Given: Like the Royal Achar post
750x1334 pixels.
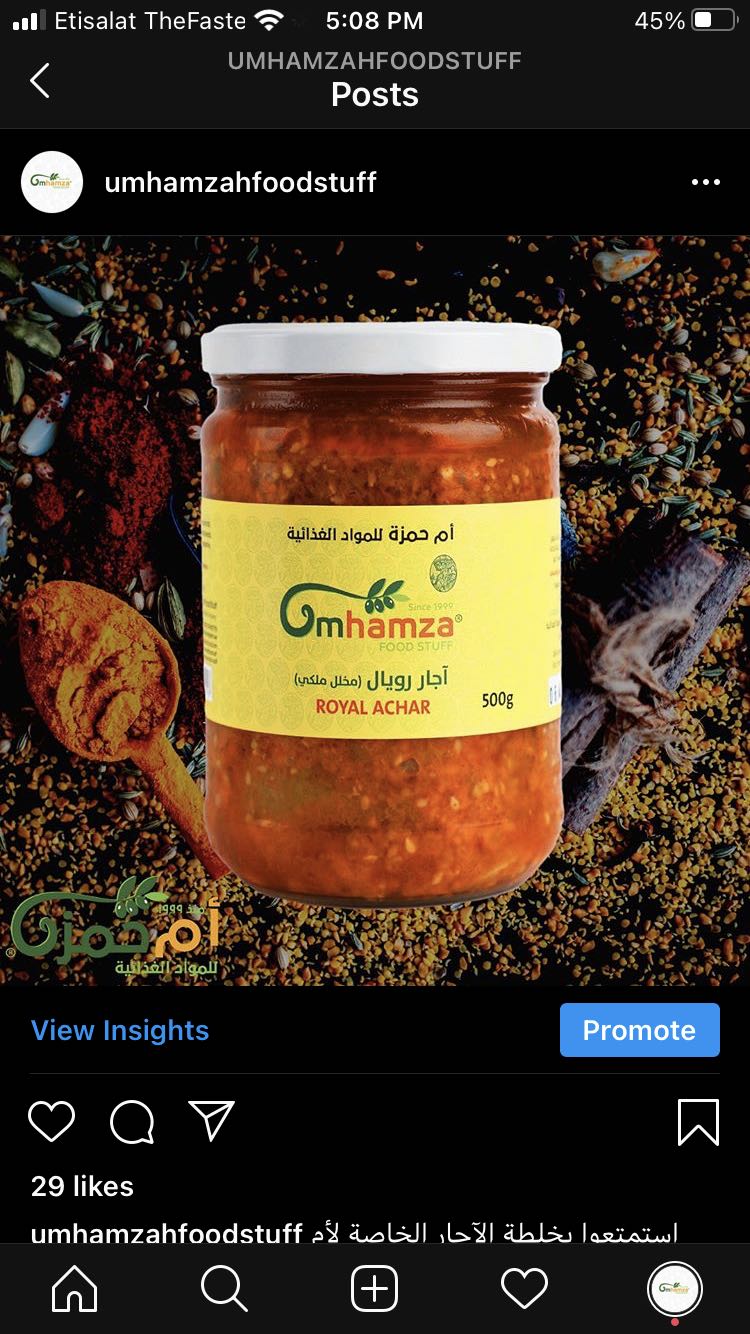Looking at the screenshot, I should (52, 1122).
